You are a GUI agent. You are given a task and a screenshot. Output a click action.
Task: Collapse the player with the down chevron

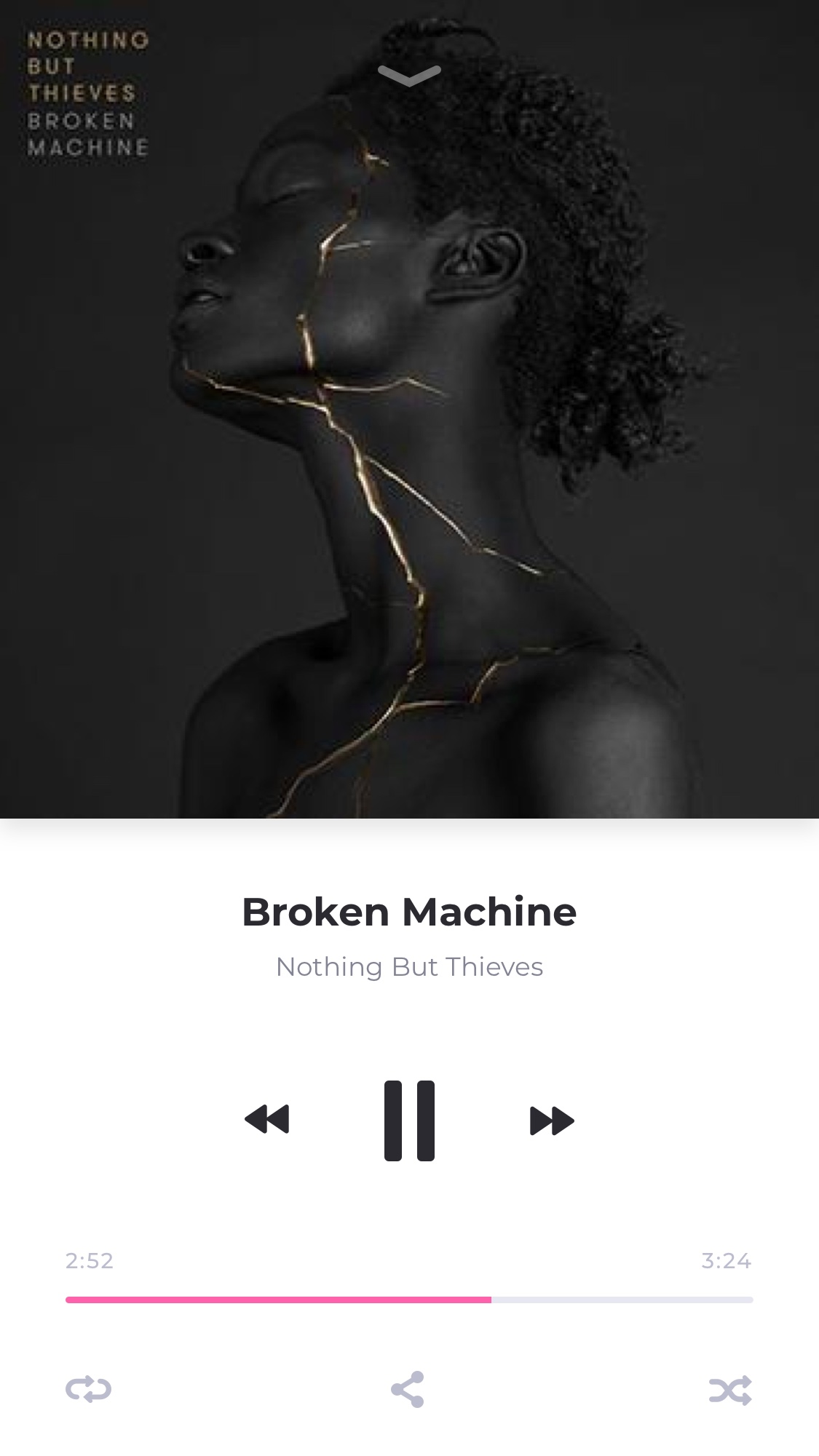[409, 75]
